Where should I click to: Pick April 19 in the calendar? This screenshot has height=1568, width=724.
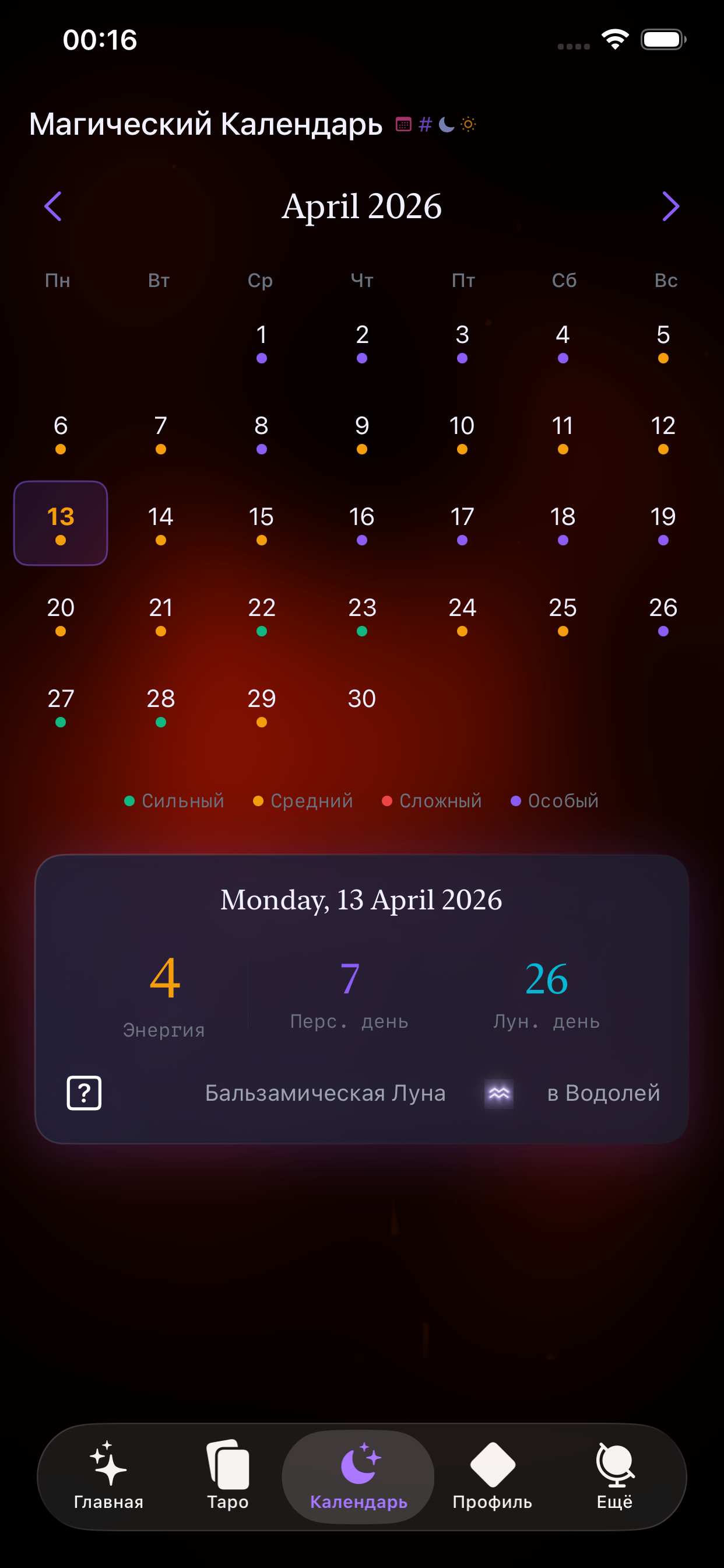pos(663,524)
